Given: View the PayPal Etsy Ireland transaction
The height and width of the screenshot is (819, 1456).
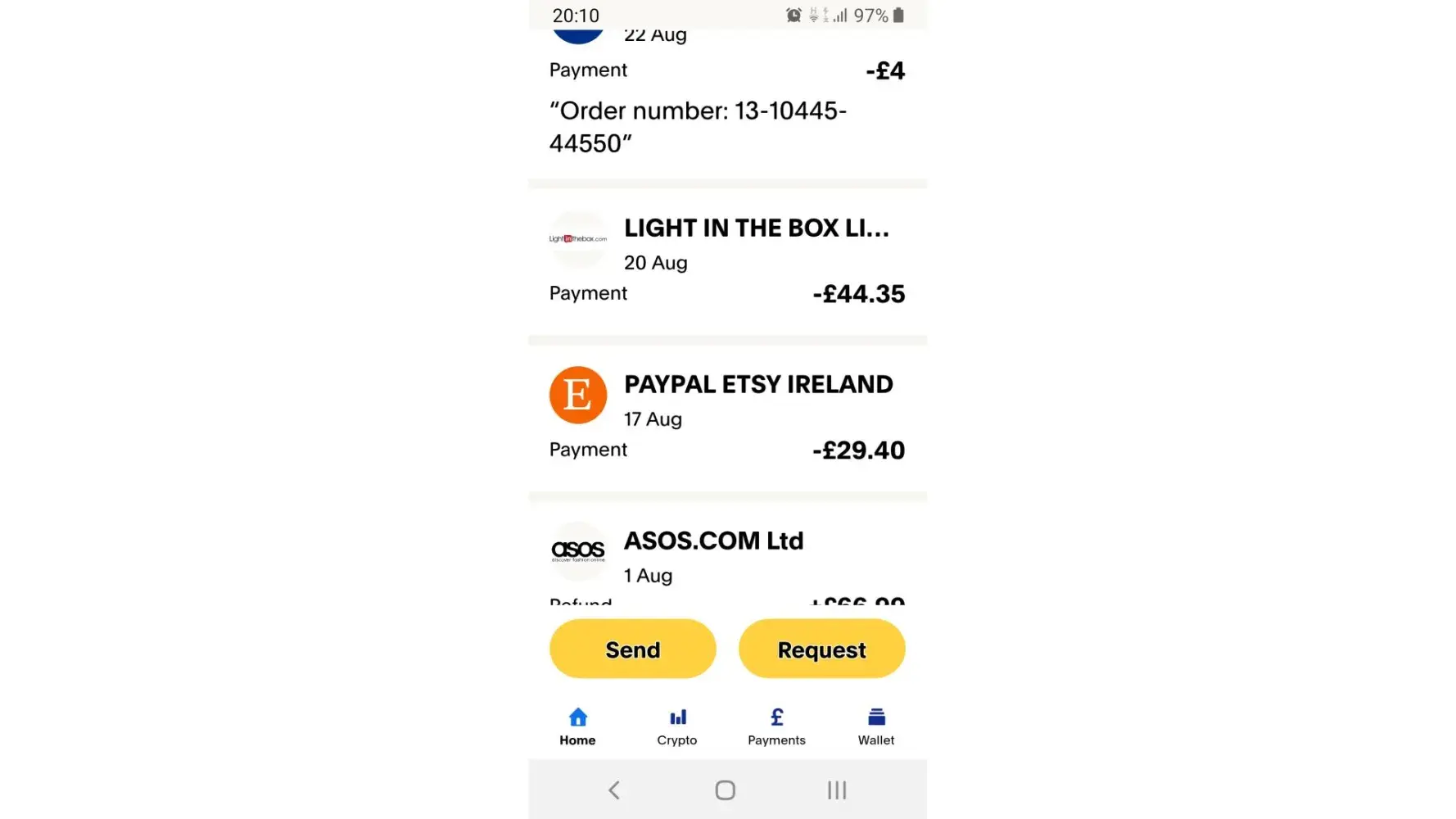Looking at the screenshot, I should click(727, 417).
